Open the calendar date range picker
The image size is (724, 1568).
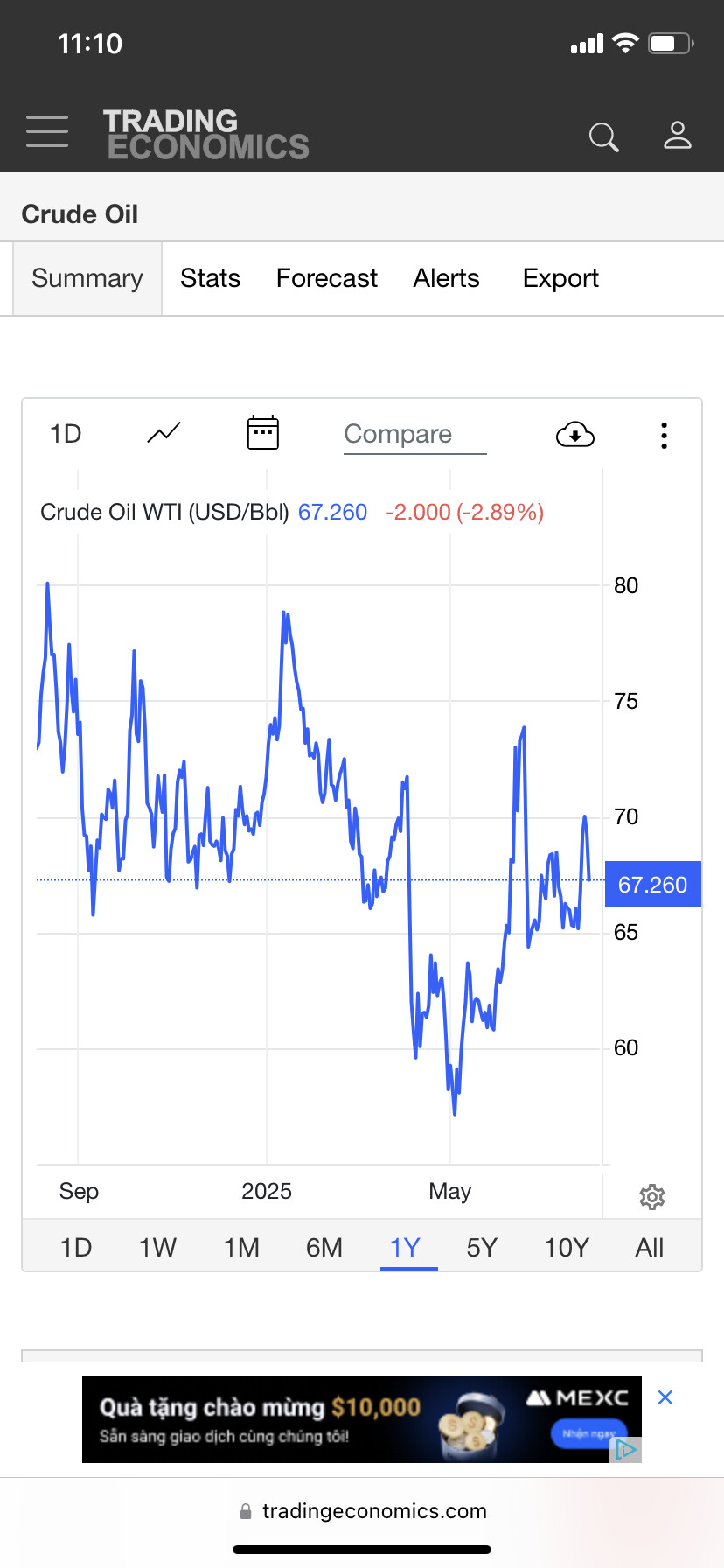262,433
